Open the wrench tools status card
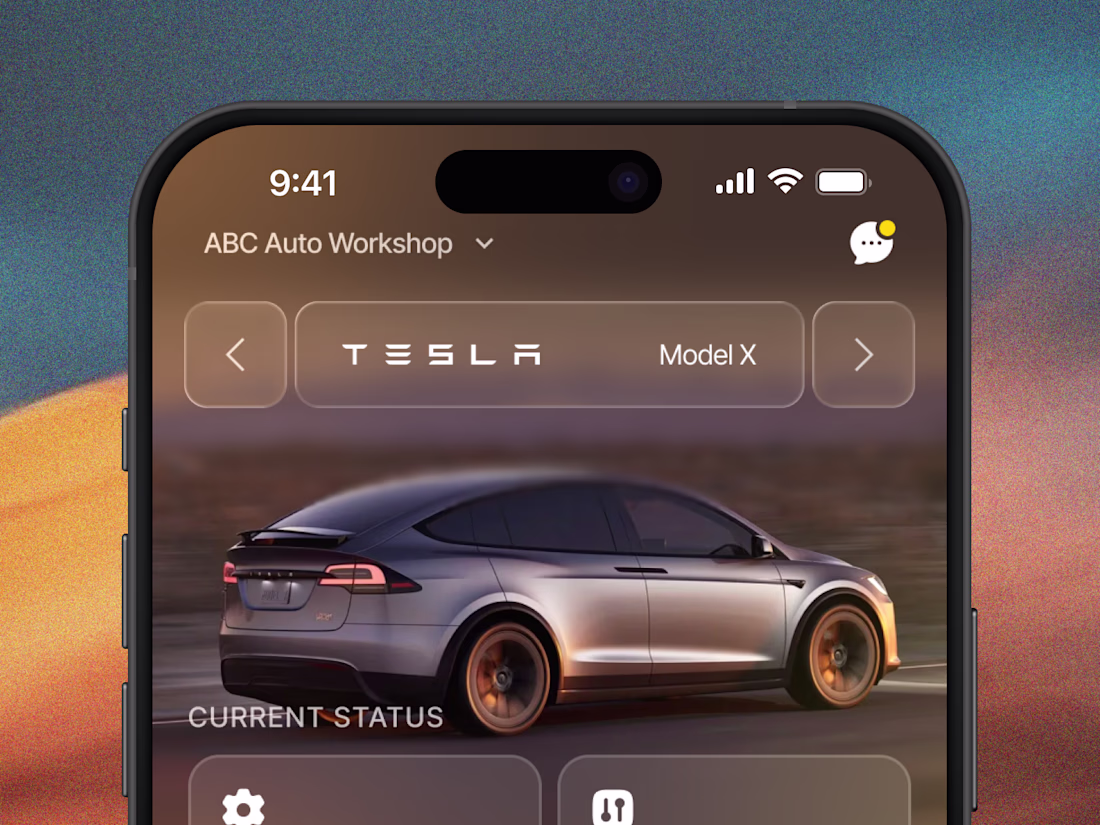The image size is (1100, 825). pyautogui.click(x=733, y=794)
